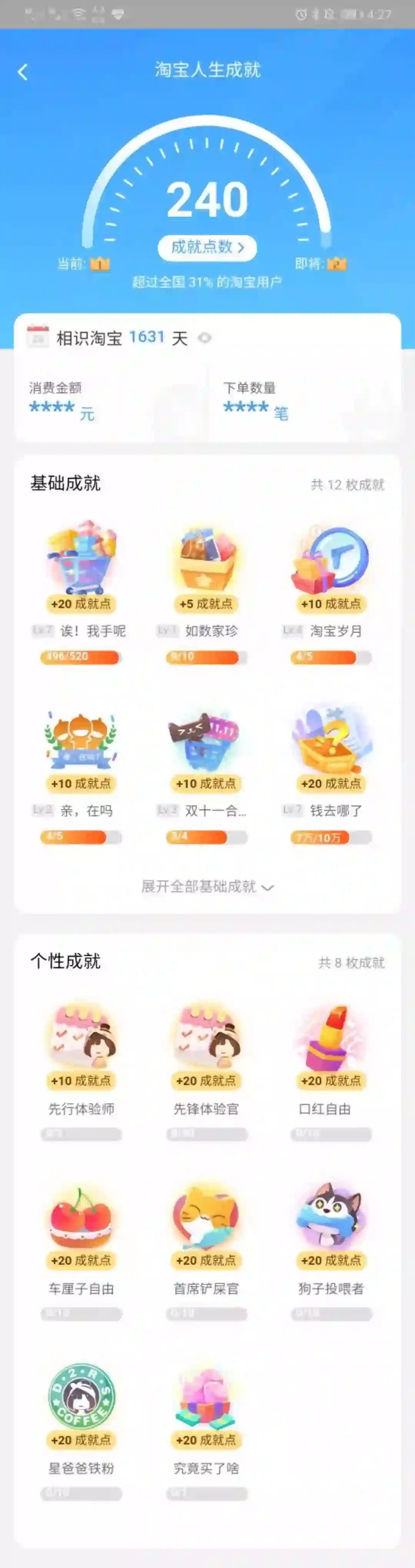This screenshot has width=415, height=1568.
Task: Open the 先锋体验官 badge
Action: [207, 1035]
